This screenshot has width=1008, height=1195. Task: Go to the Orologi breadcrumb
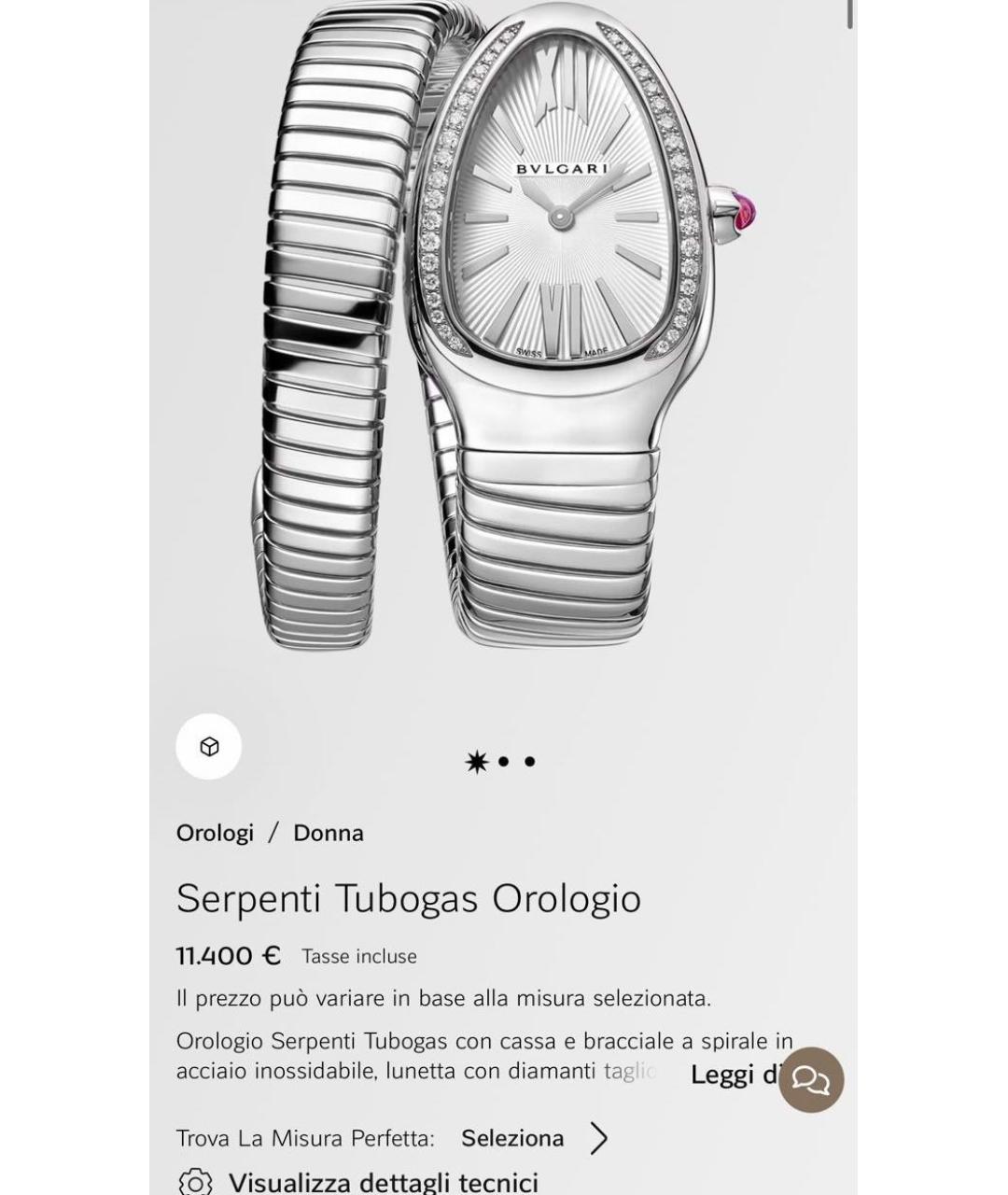click(x=215, y=833)
